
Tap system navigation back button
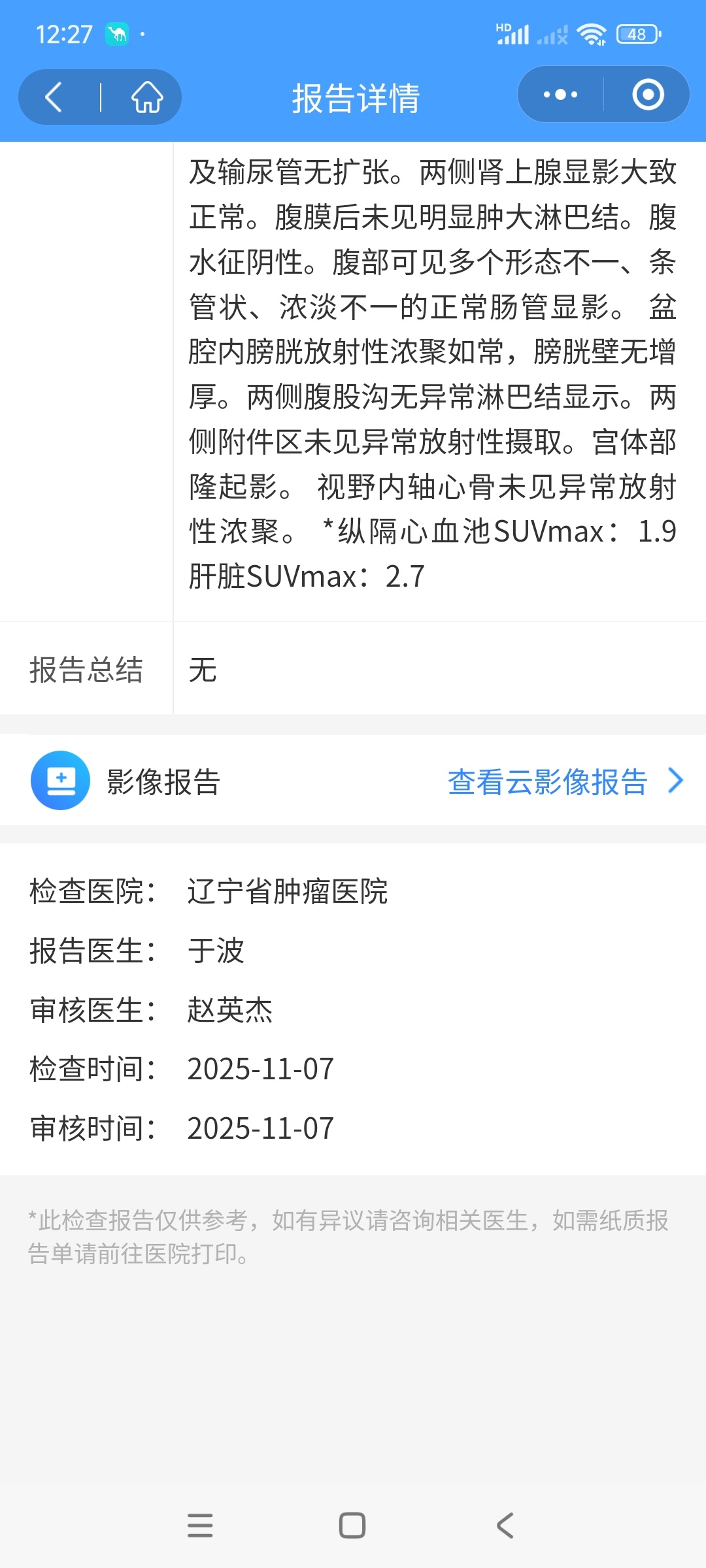coord(505,1526)
